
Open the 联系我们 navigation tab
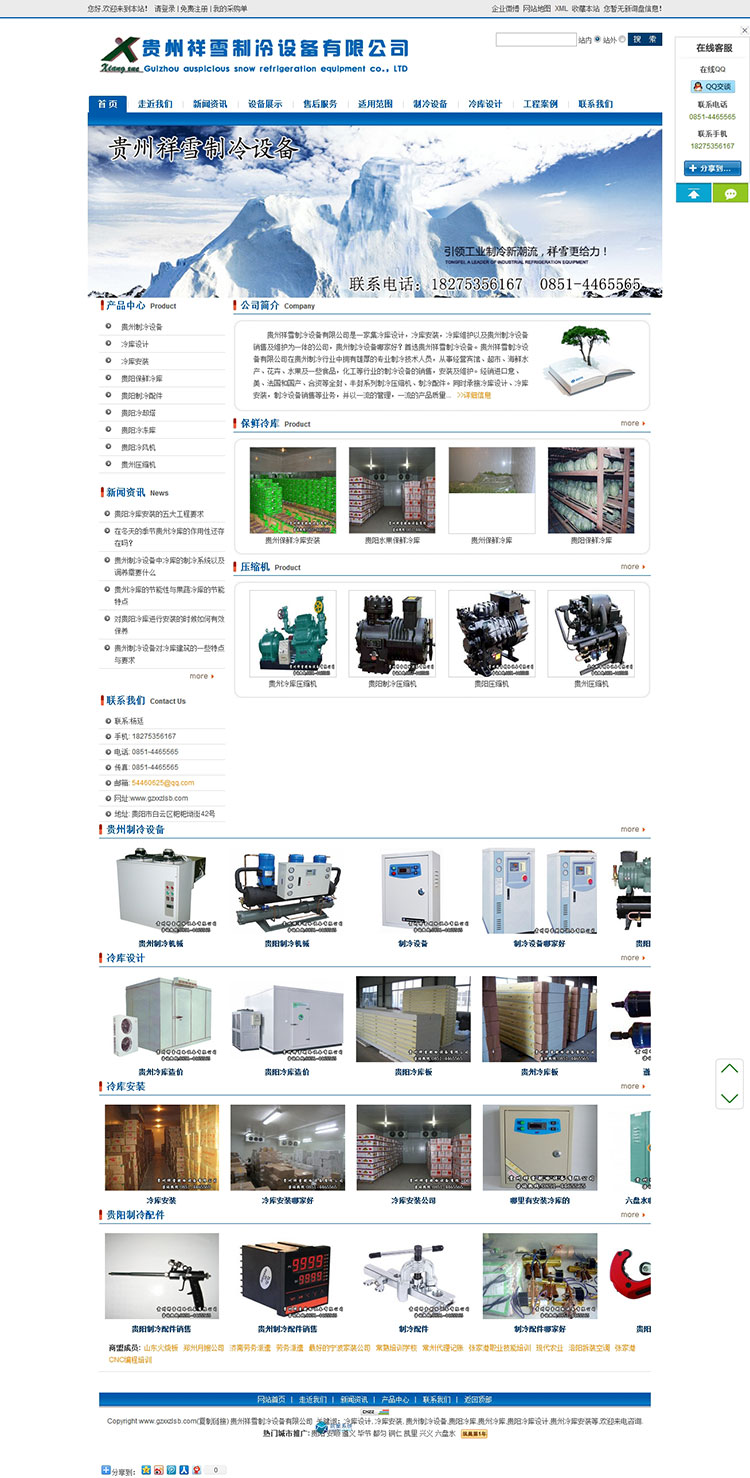click(595, 104)
